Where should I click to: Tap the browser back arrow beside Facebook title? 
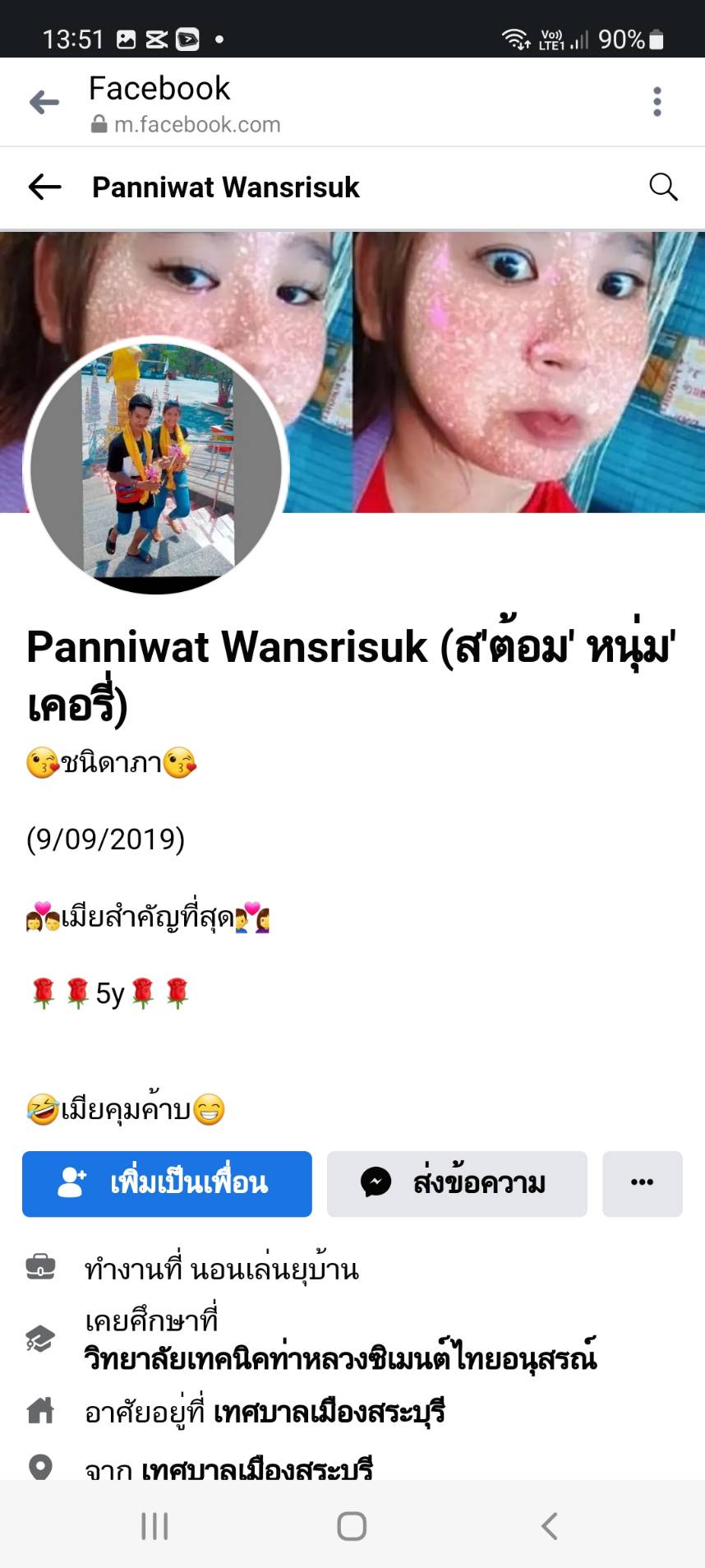(44, 102)
